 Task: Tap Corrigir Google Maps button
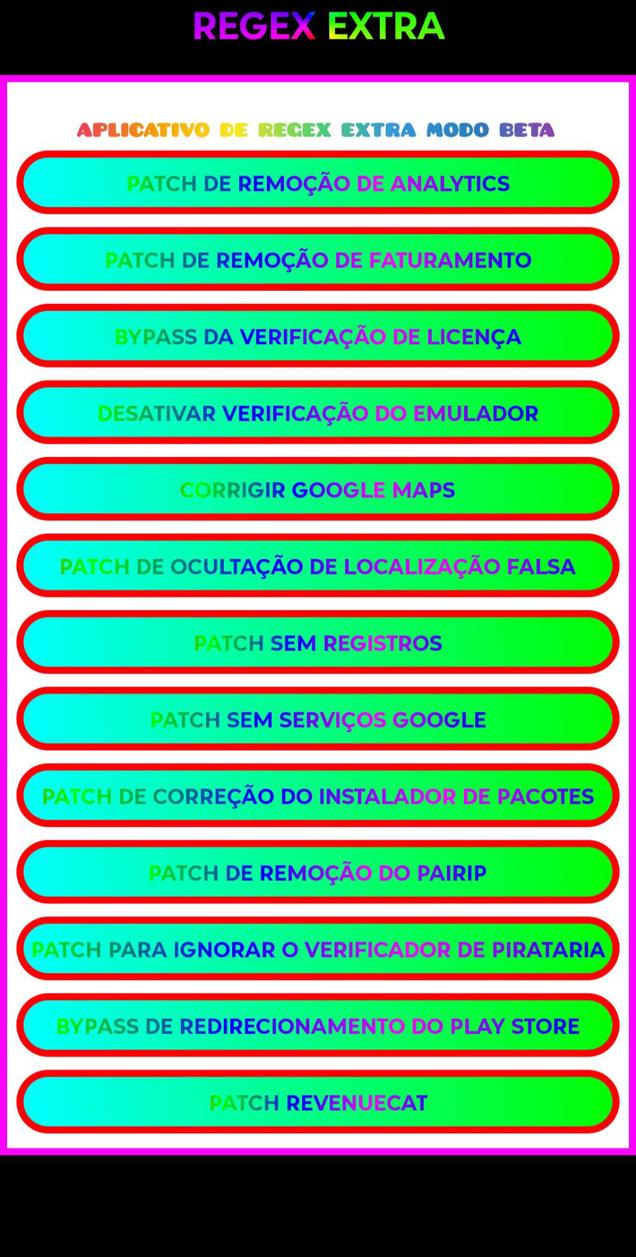pos(318,490)
